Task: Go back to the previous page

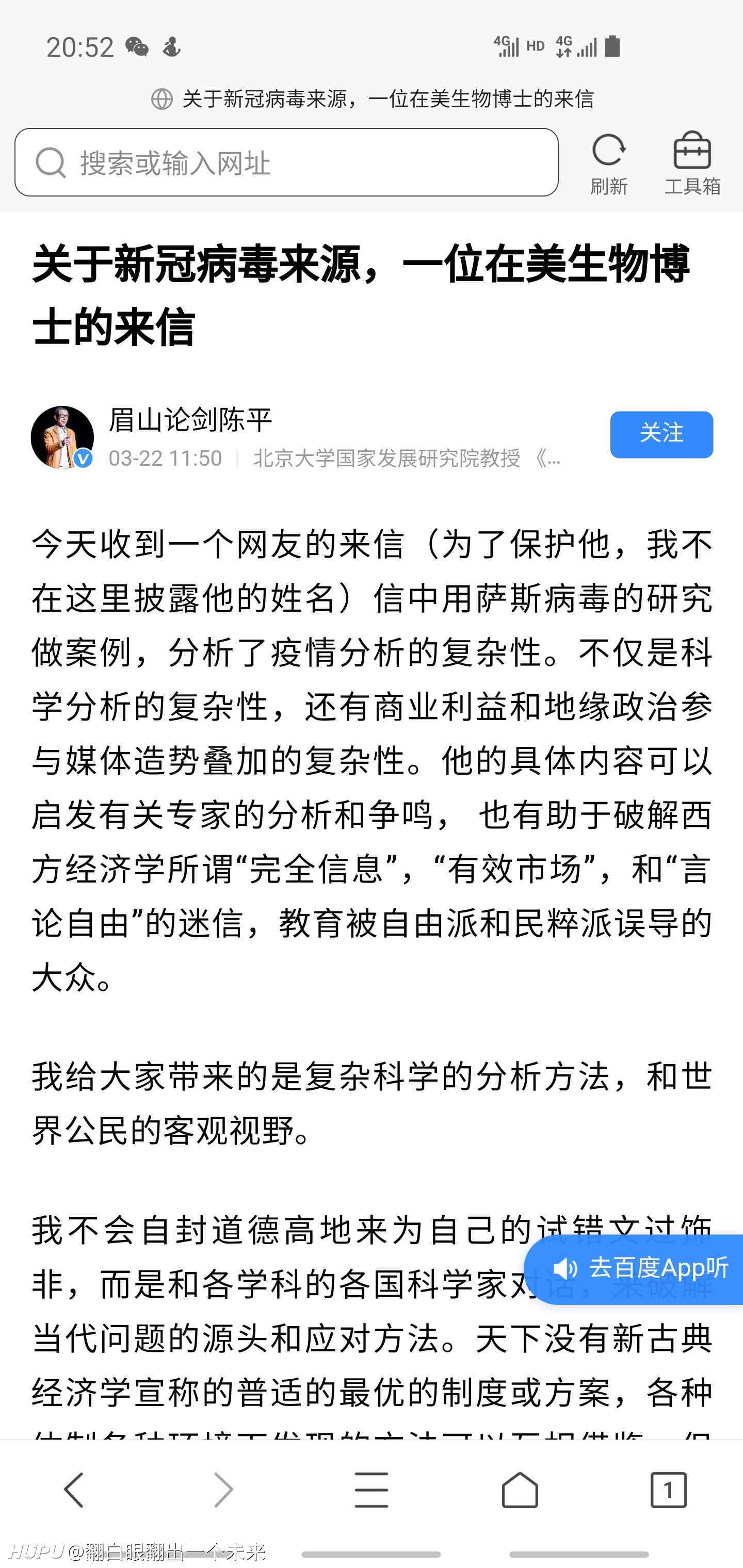Action: click(74, 1490)
